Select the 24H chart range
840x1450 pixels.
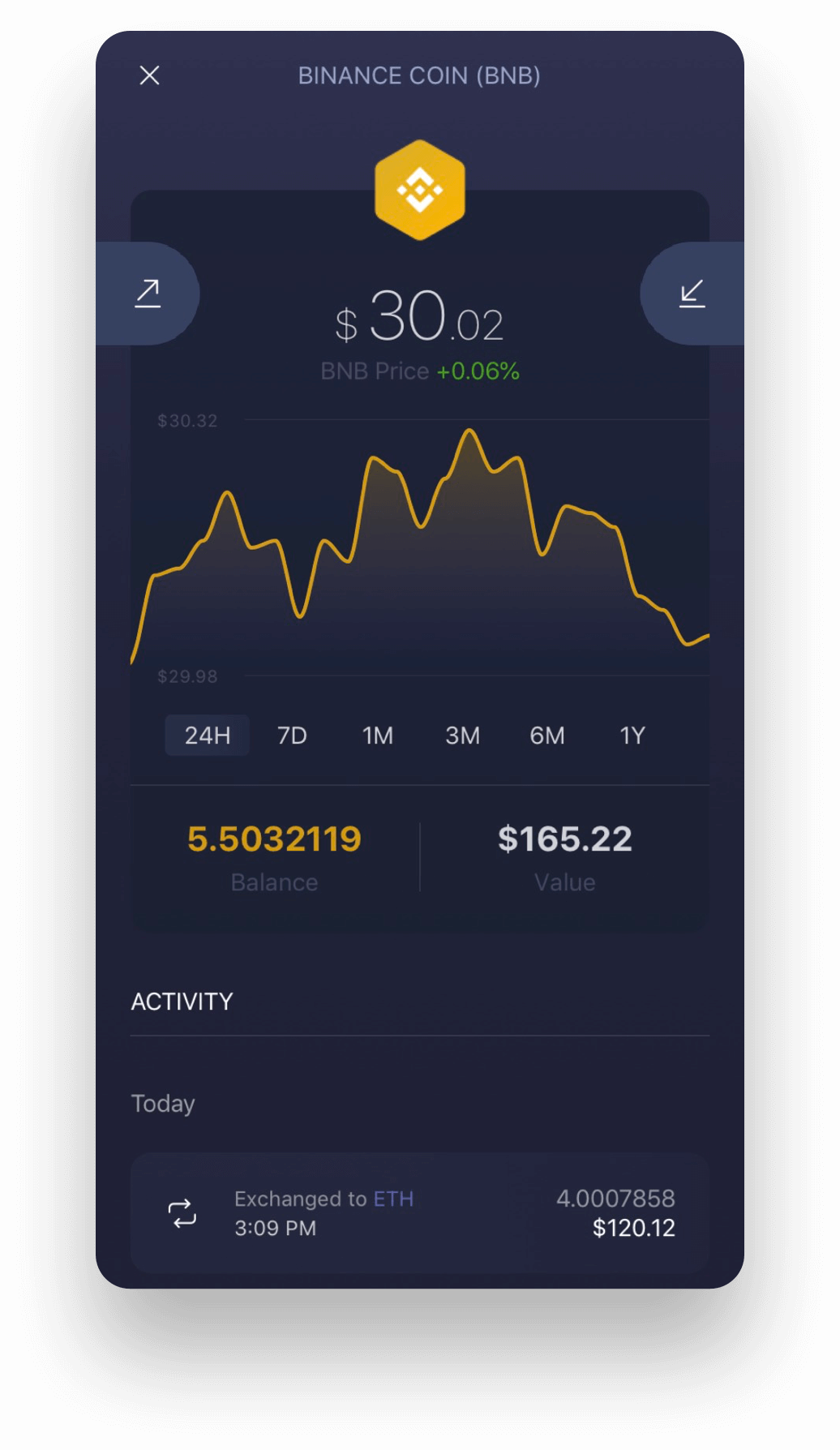(x=208, y=736)
